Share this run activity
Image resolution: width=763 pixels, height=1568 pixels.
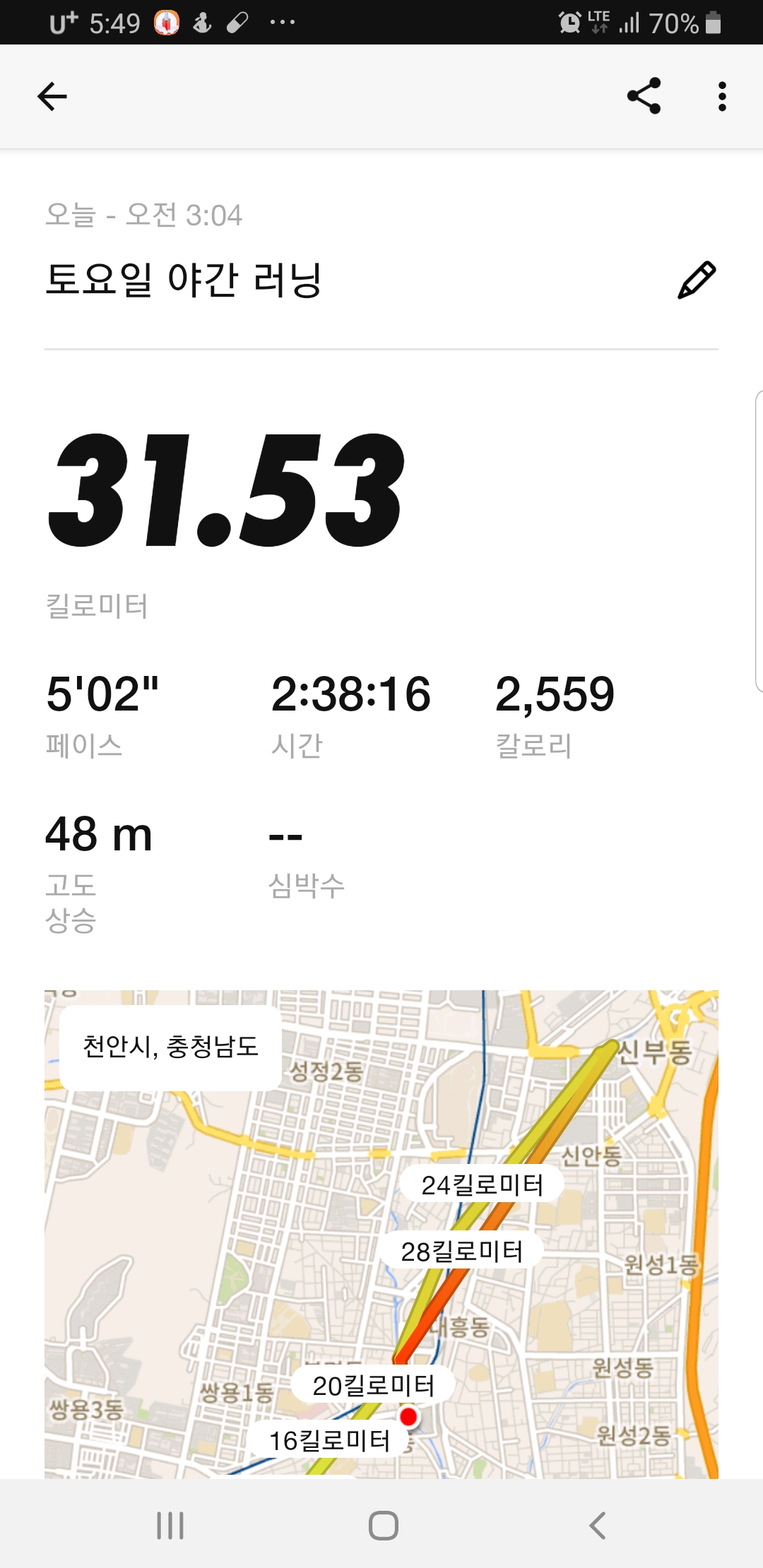coord(644,96)
